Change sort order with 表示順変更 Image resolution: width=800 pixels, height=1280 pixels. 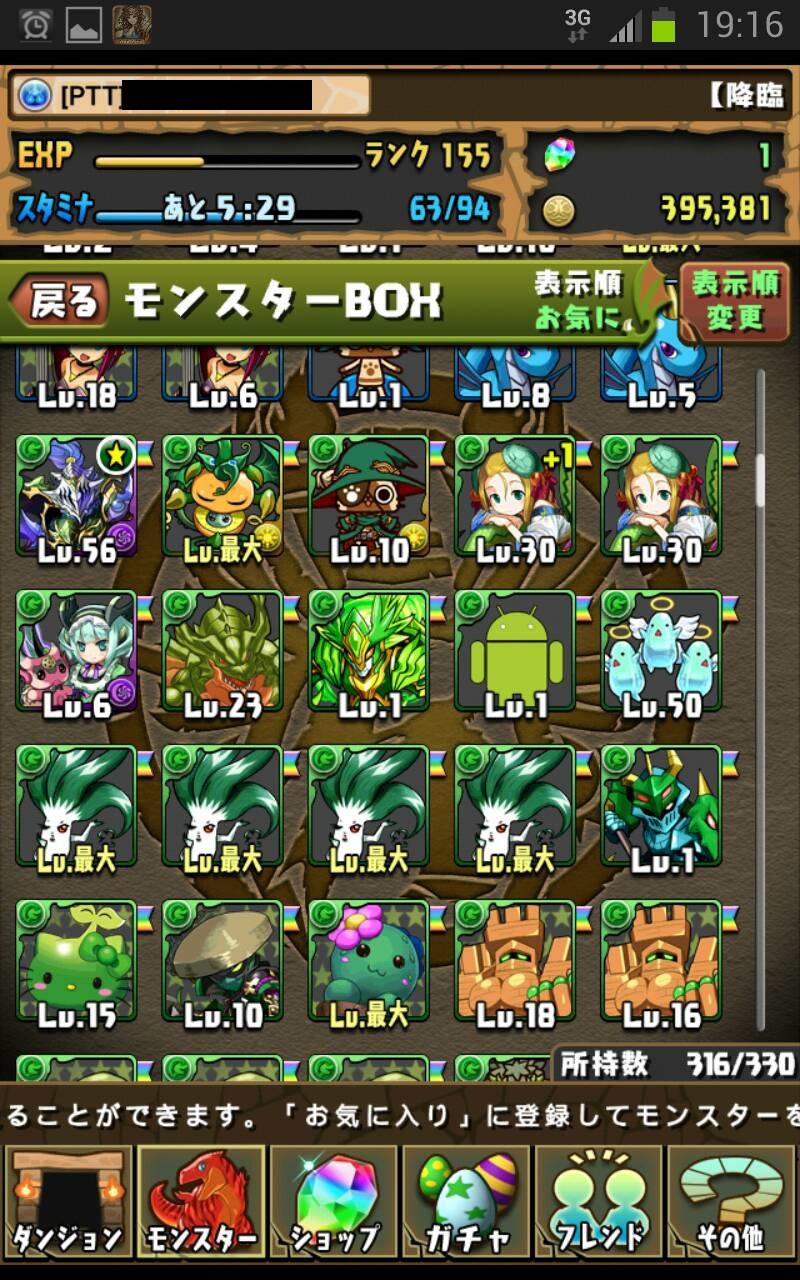click(735, 301)
